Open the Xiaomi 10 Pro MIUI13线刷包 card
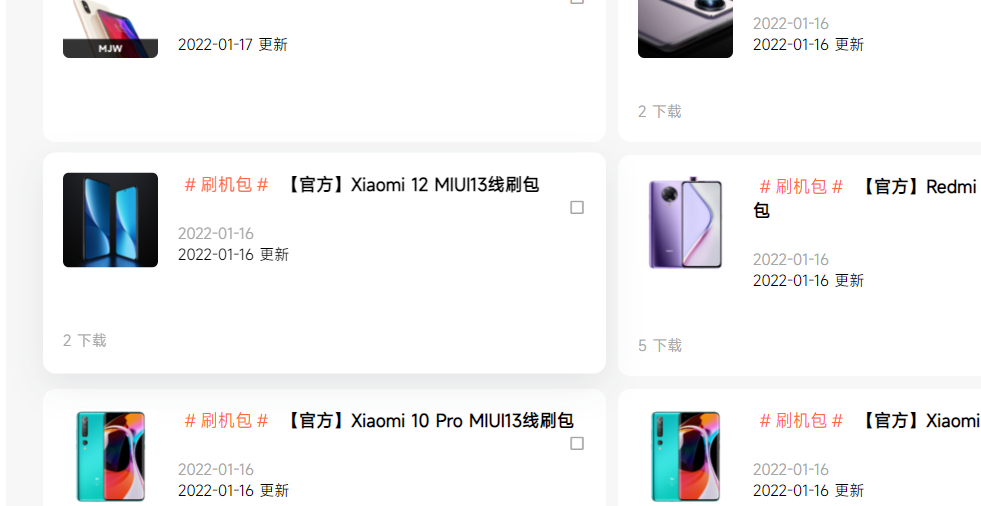981x506 pixels. point(430,421)
